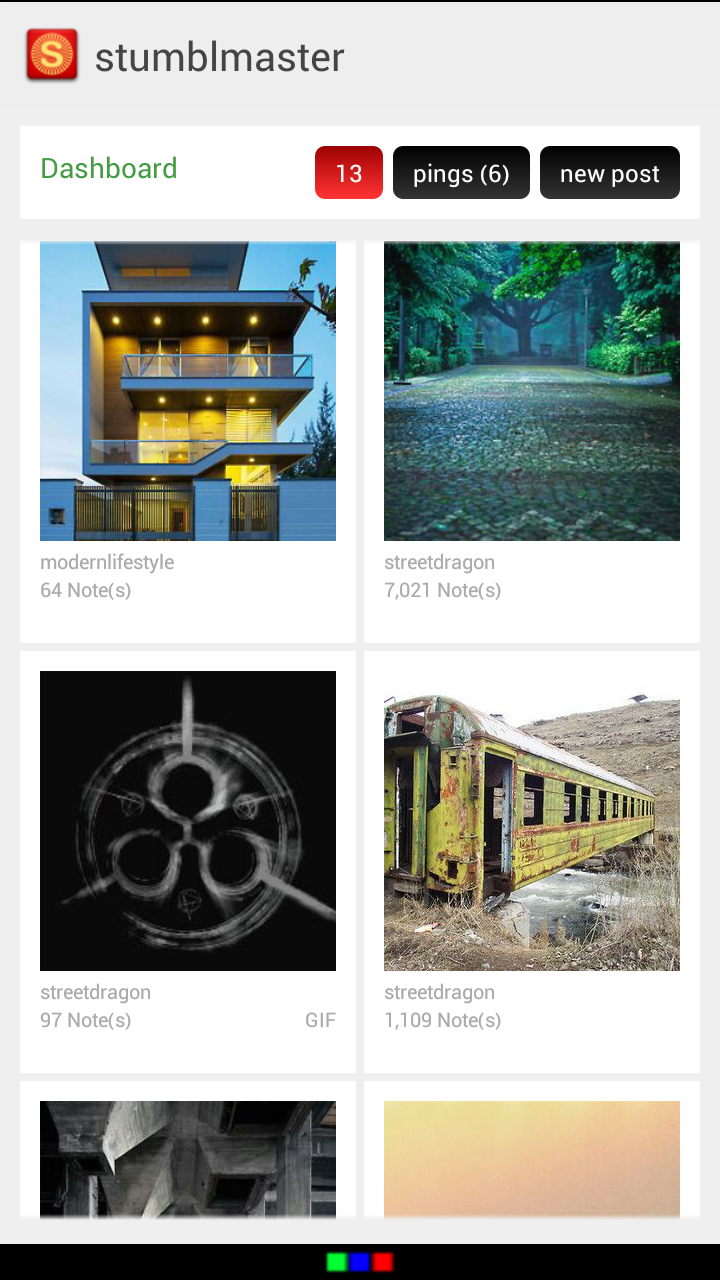Image resolution: width=720 pixels, height=1280 pixels.
Task: Open the concrete structure post
Action: coord(188,1158)
